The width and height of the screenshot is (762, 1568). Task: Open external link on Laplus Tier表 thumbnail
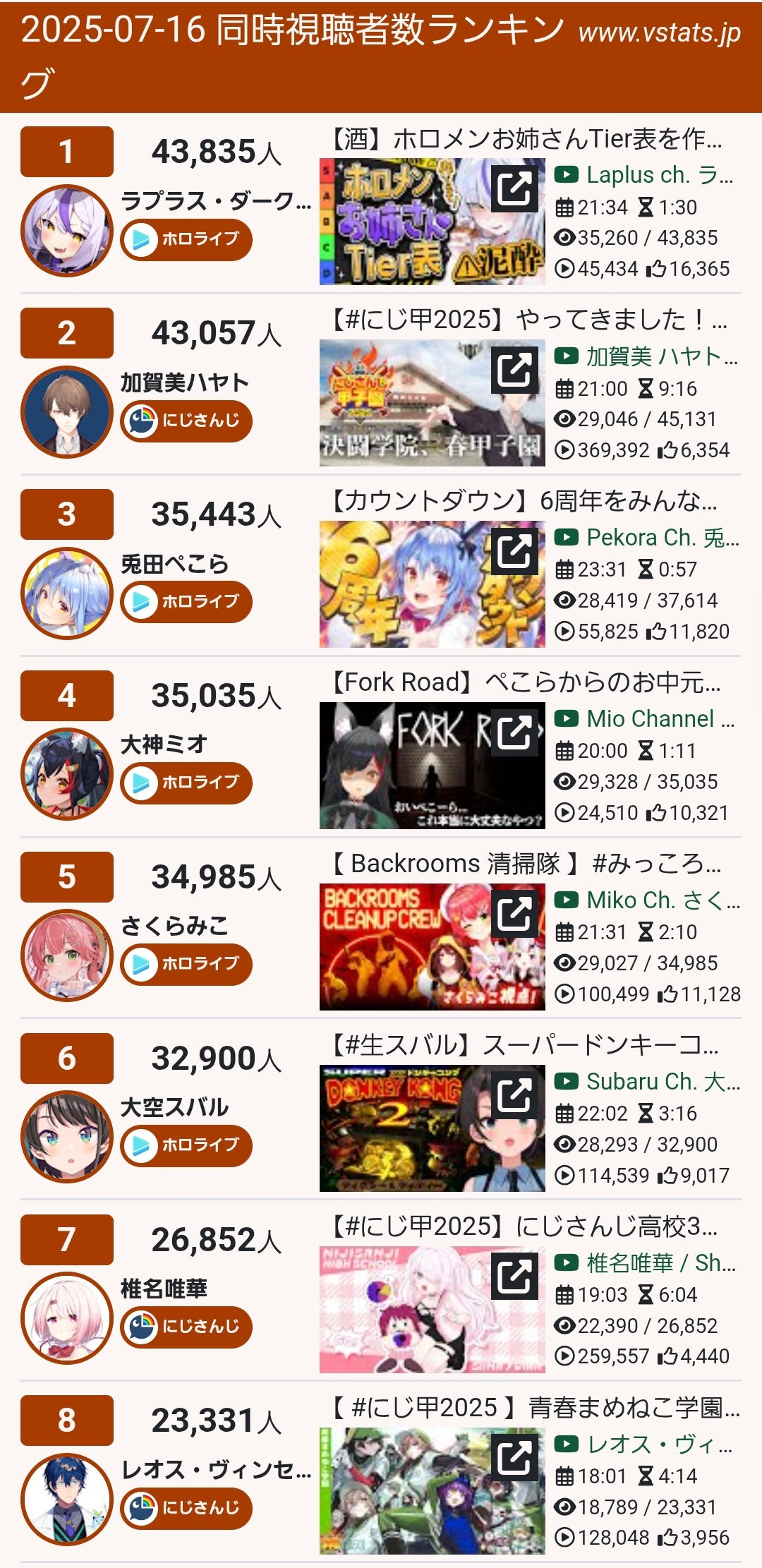tap(514, 188)
